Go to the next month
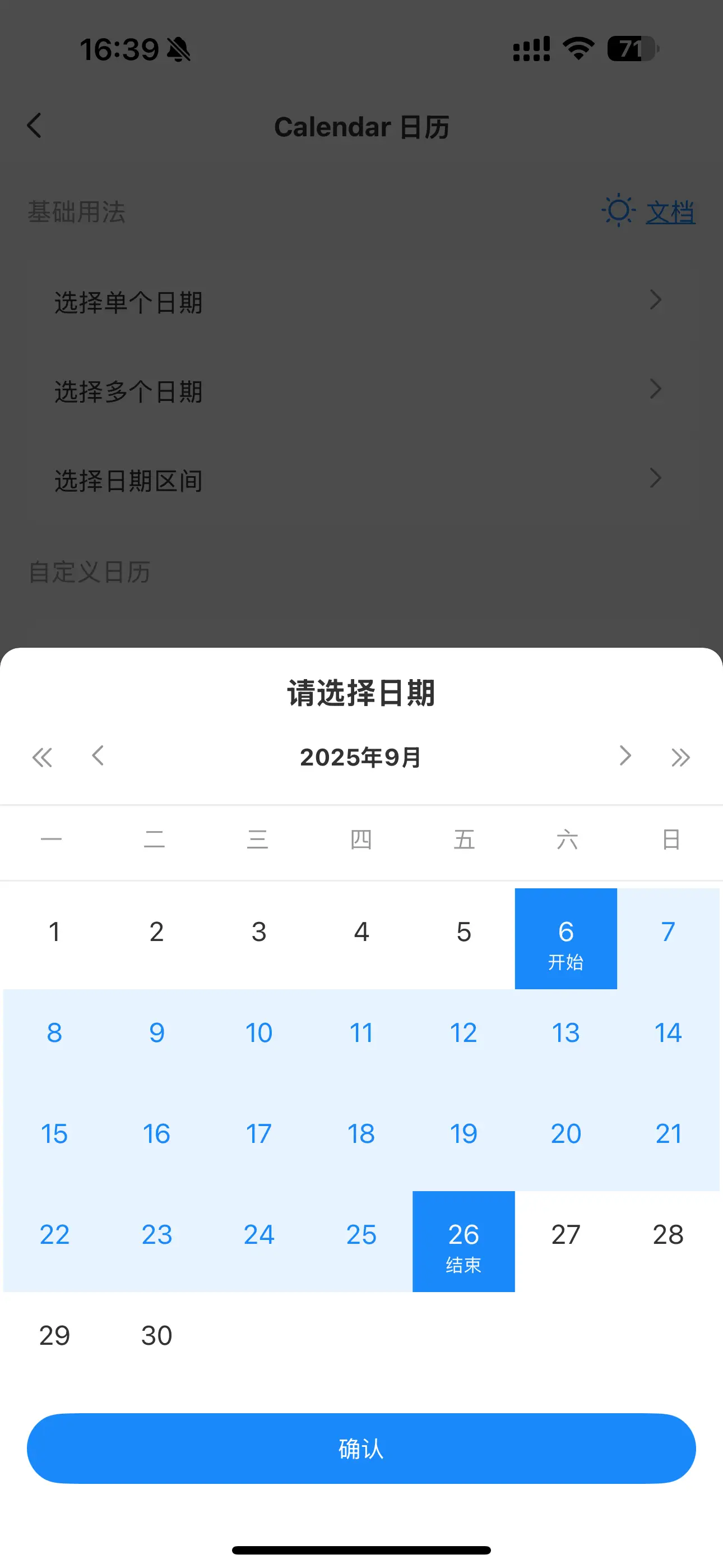The width and height of the screenshot is (723, 1568). [624, 756]
